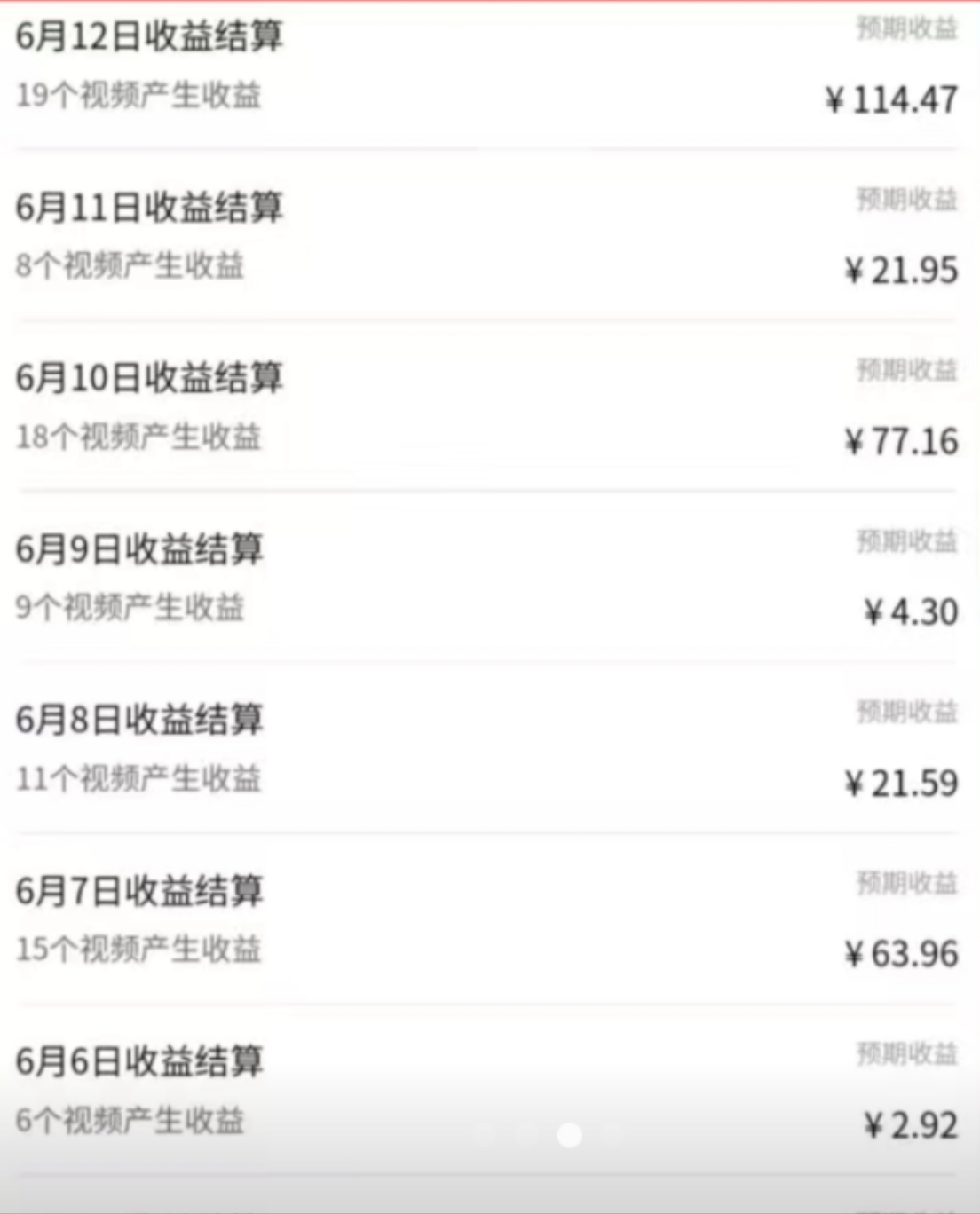Open the 6月12日收益结算 entry
The width and height of the screenshot is (980, 1214).
(x=149, y=37)
